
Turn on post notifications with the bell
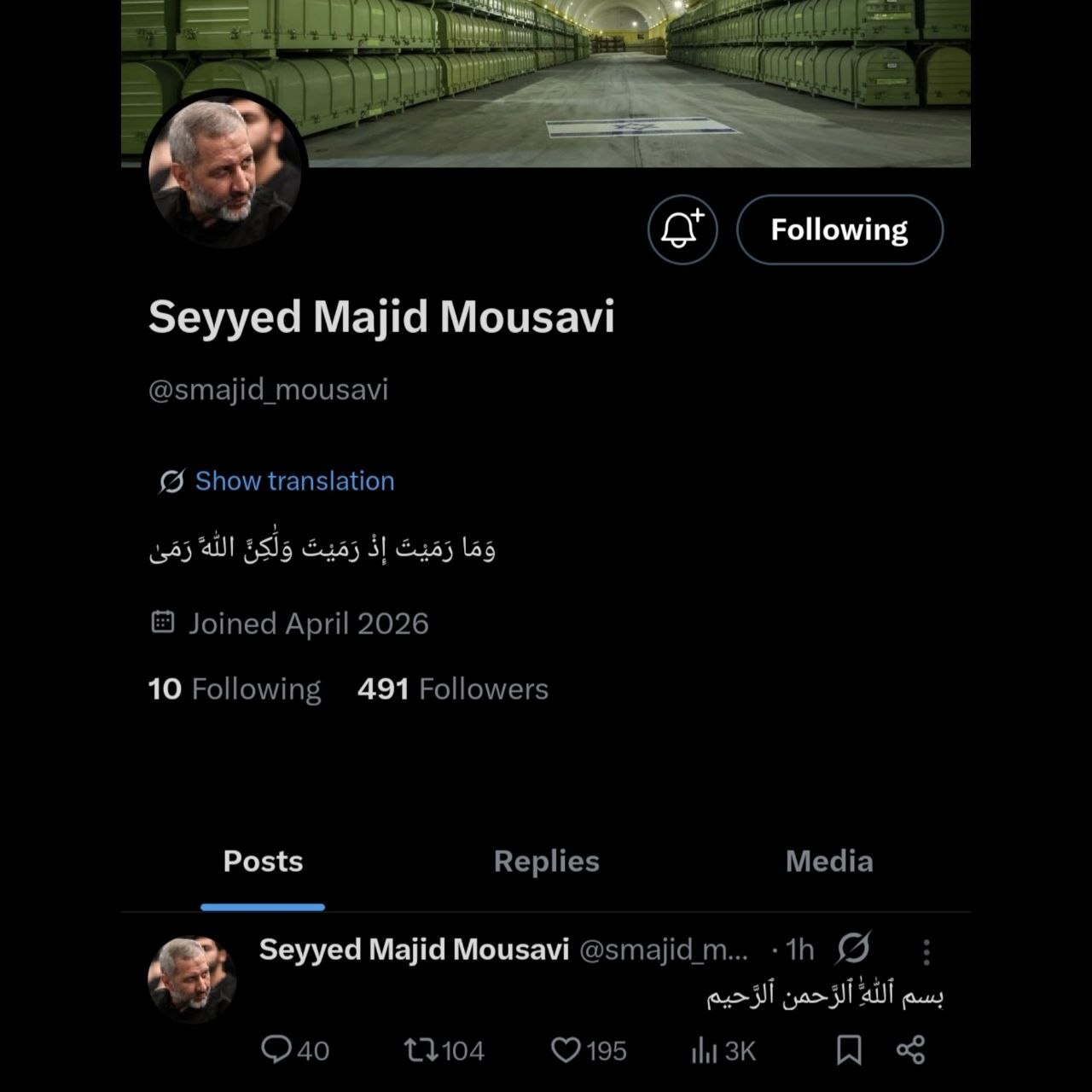click(x=682, y=229)
